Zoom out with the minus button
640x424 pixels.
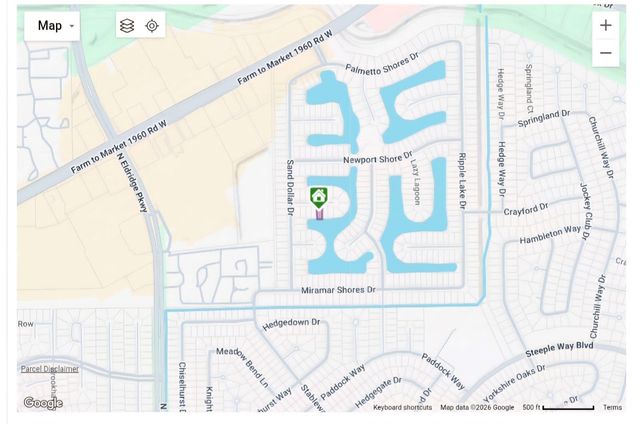(606, 53)
